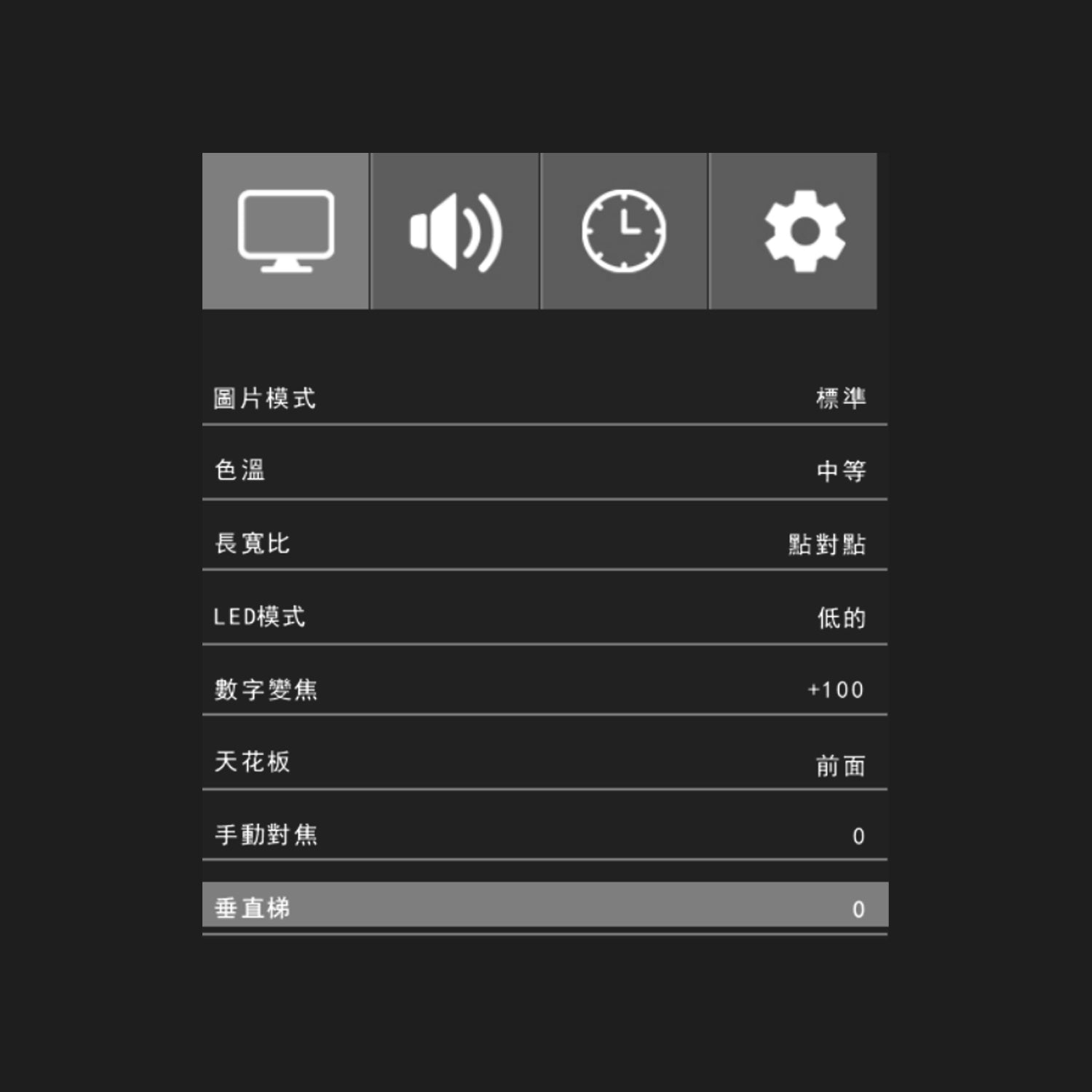Select the 長寬比 row
The width and height of the screenshot is (1092, 1092).
(x=545, y=543)
